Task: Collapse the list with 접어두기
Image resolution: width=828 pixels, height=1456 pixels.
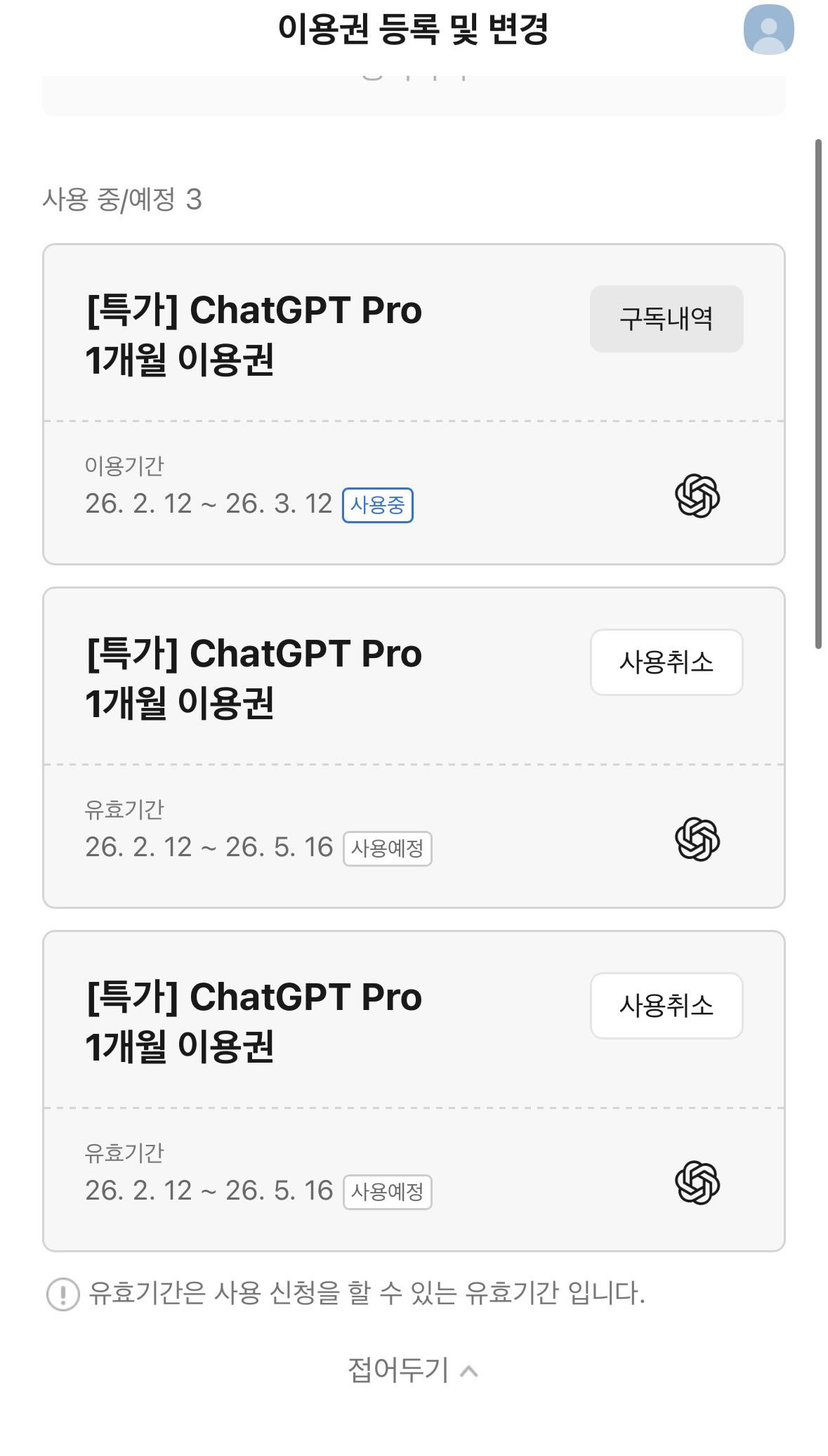Action: pos(412,1370)
